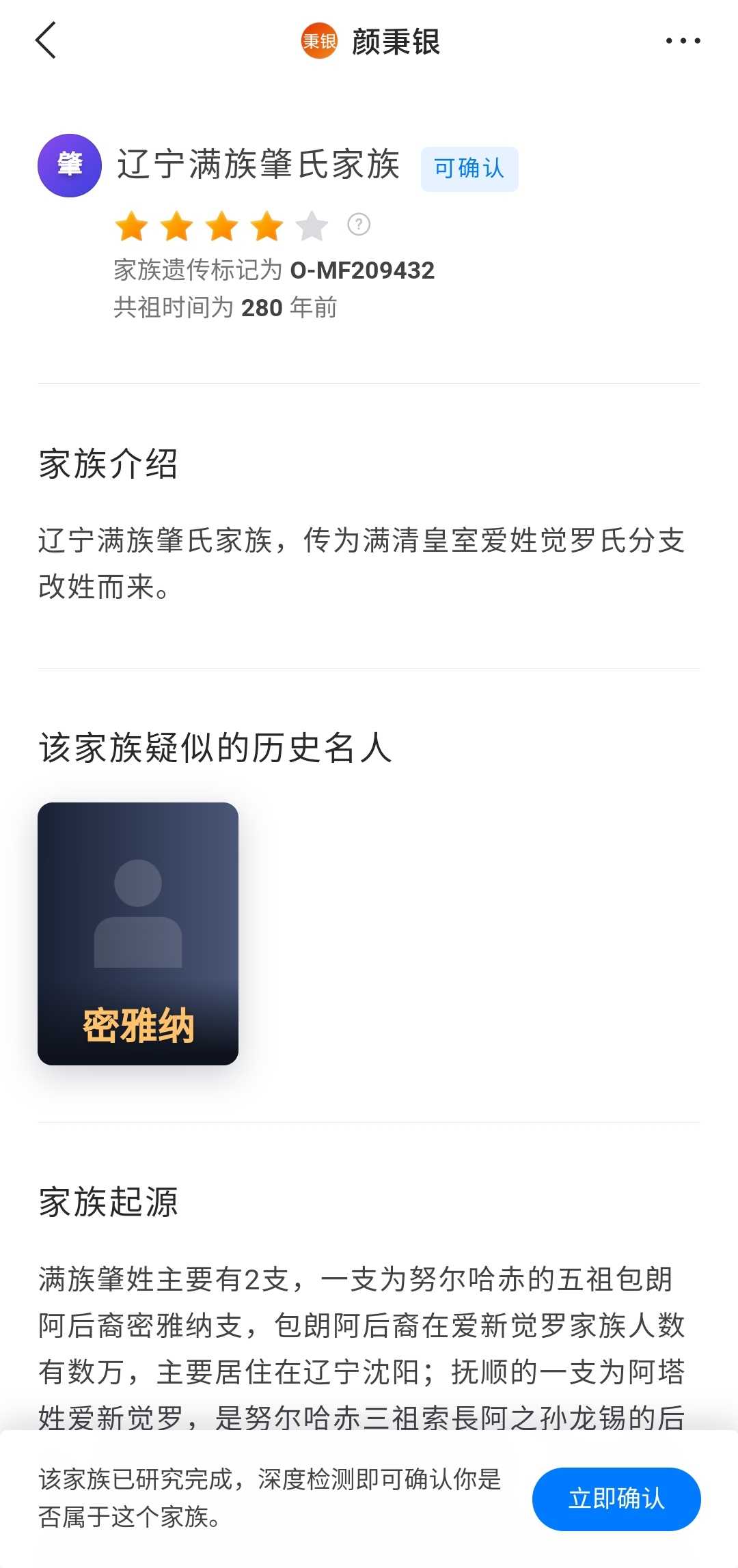Tap the 可确认 badge
Screen dimensions: 738x1568
pos(469,169)
